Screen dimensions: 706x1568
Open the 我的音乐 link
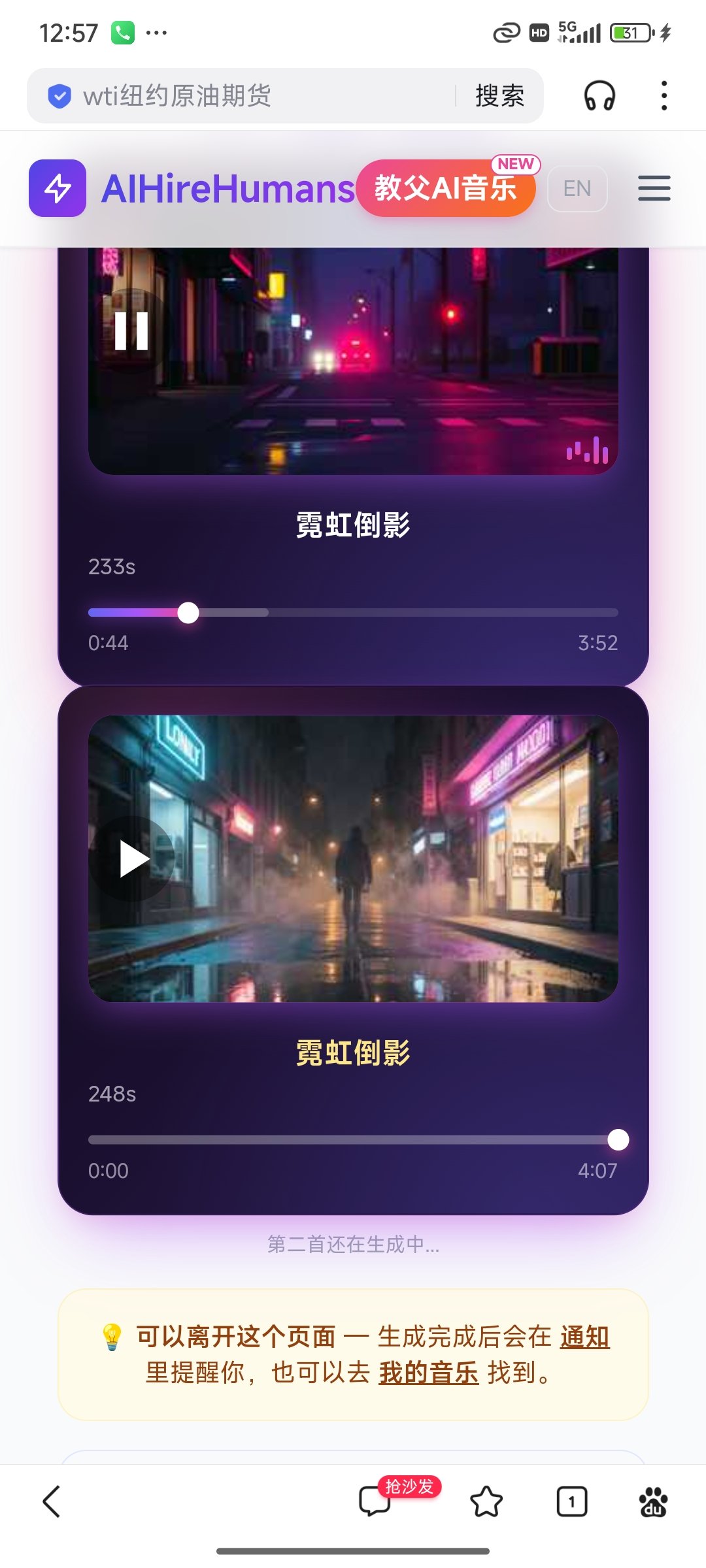coord(429,1373)
